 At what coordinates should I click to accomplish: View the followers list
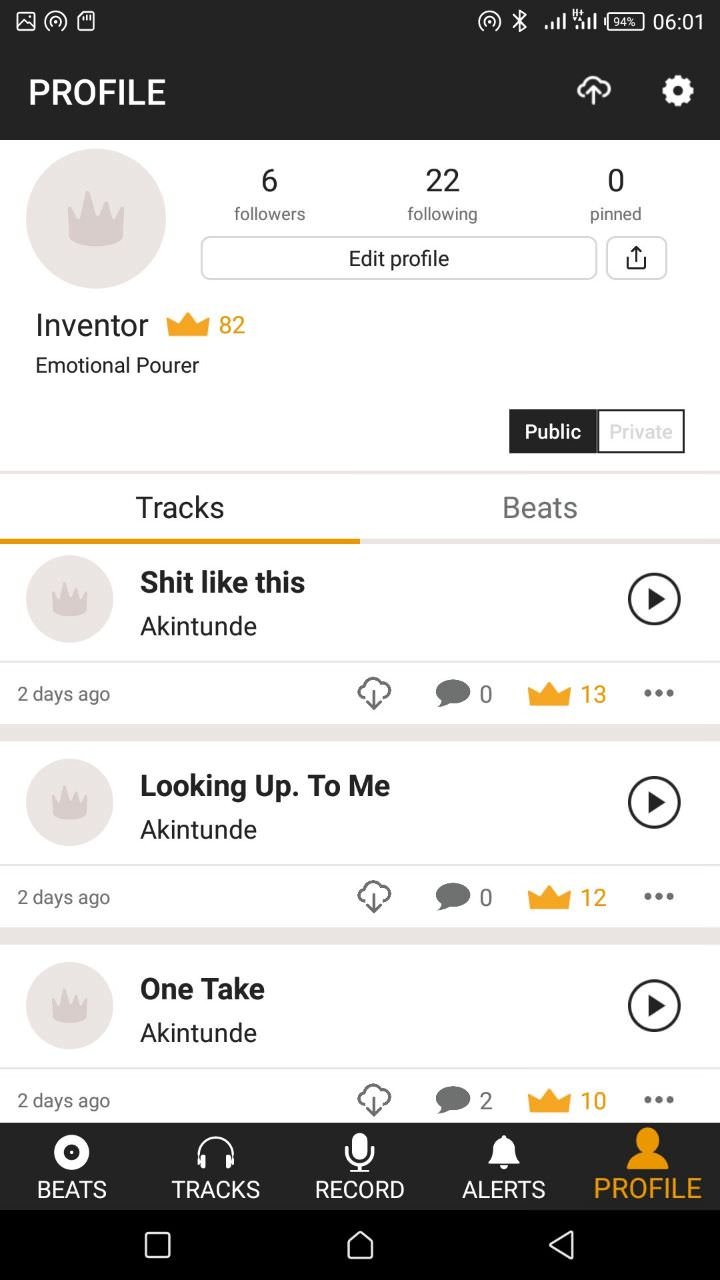click(269, 194)
